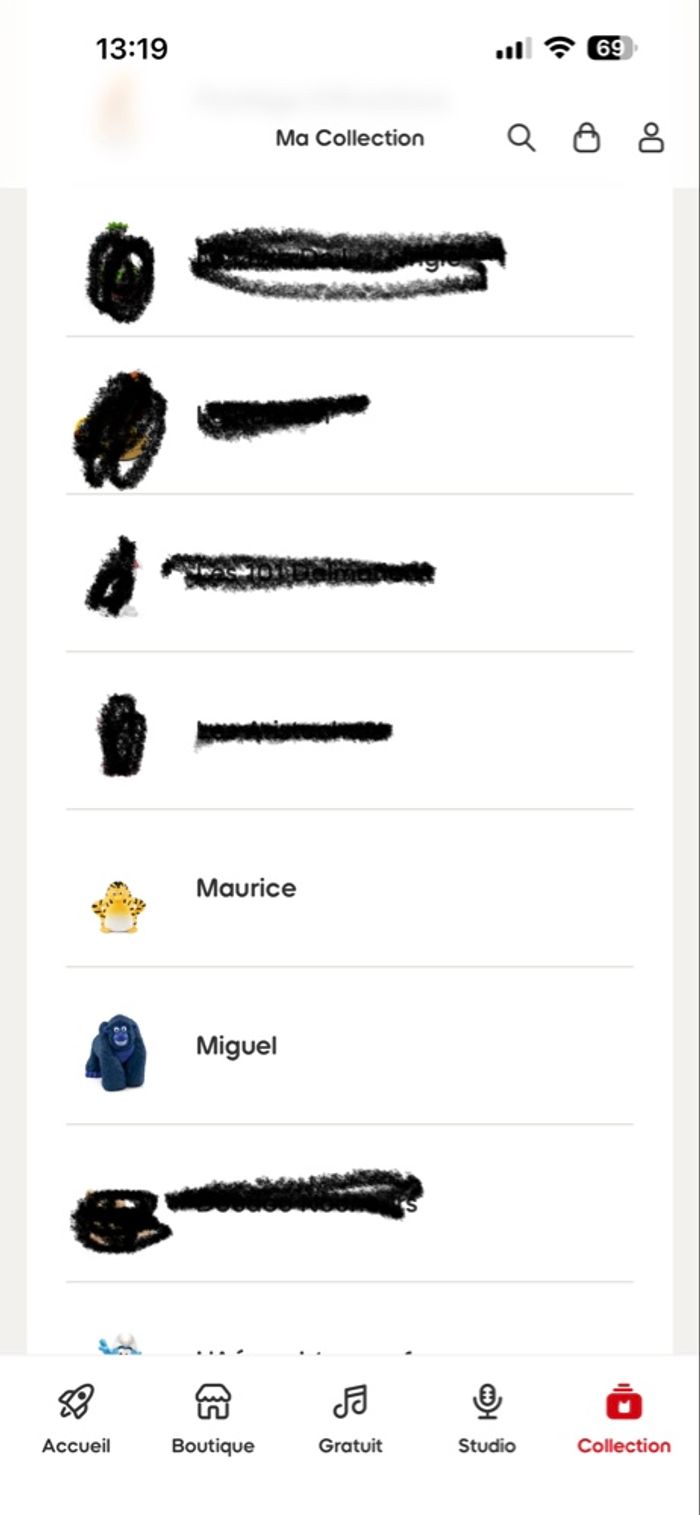Open Maurice in the collection
This screenshot has width=700, height=1515.
(246, 888)
